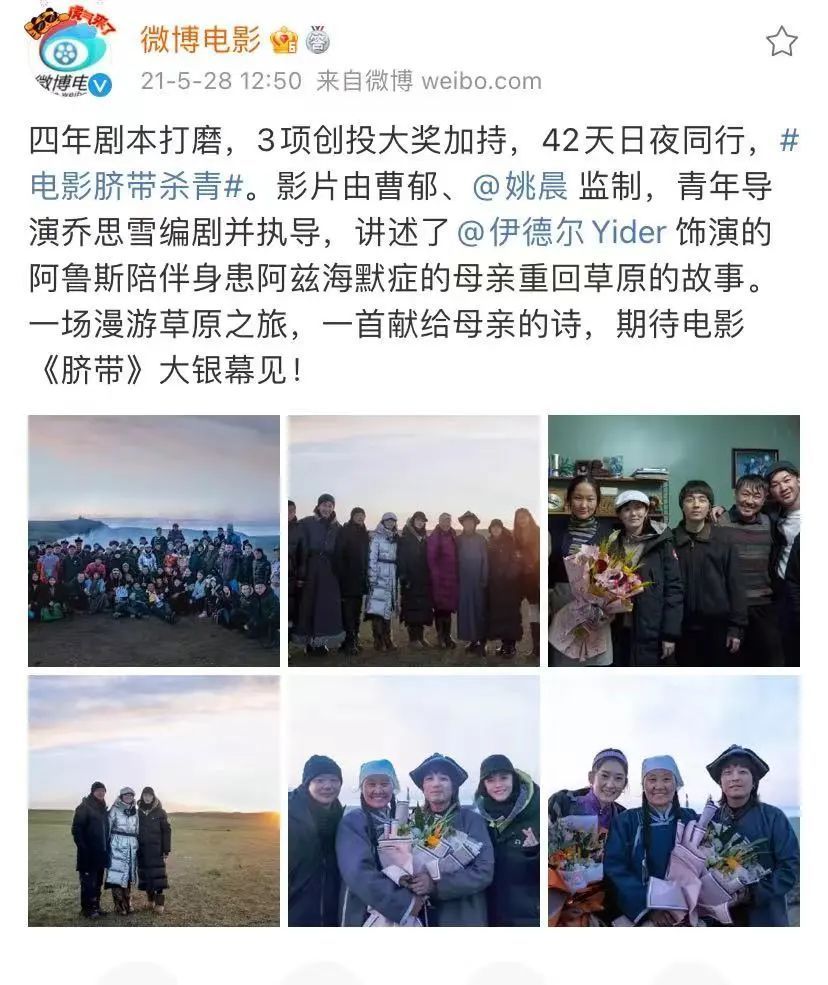
Task: Open the indoor photo with the green wall
Action: [x=674, y=540]
